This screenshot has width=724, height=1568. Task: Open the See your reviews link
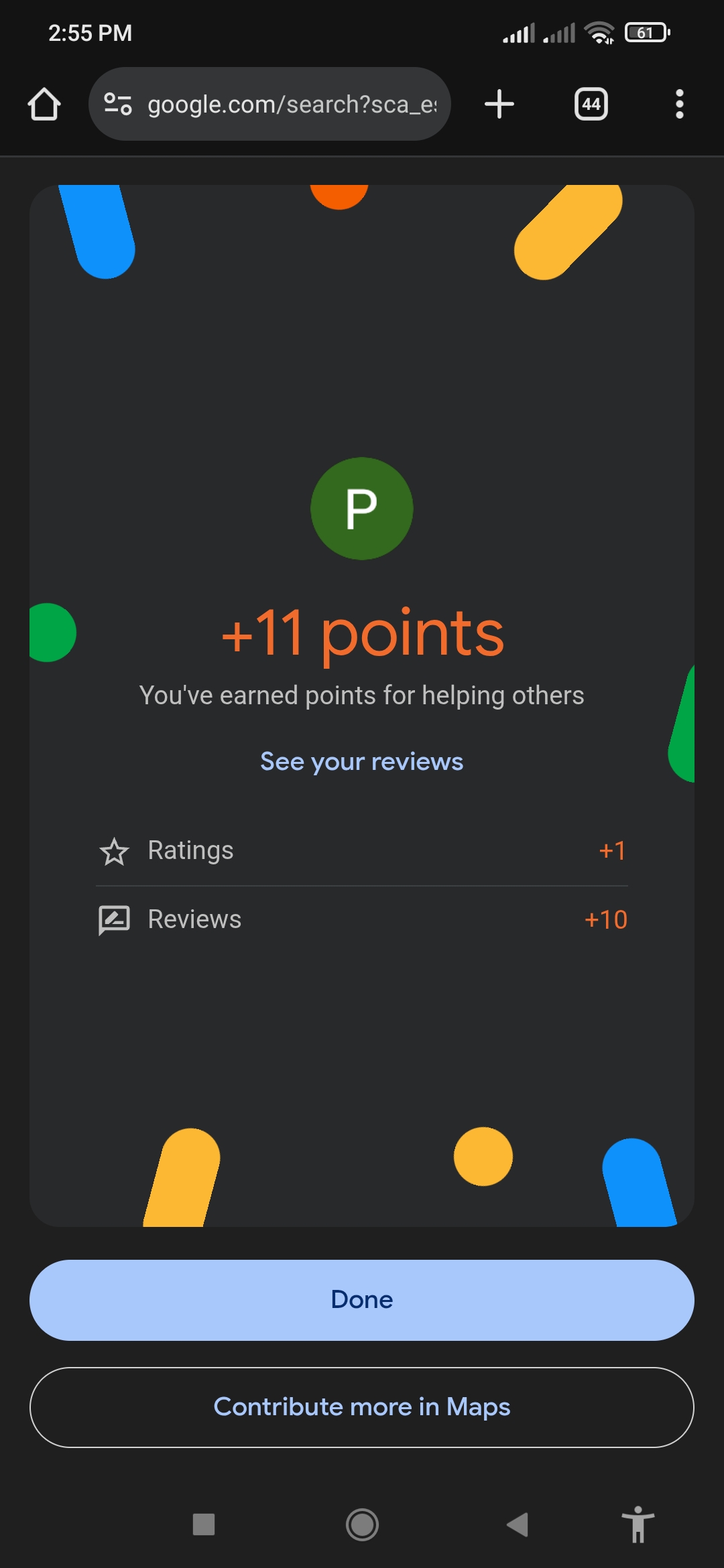361,762
